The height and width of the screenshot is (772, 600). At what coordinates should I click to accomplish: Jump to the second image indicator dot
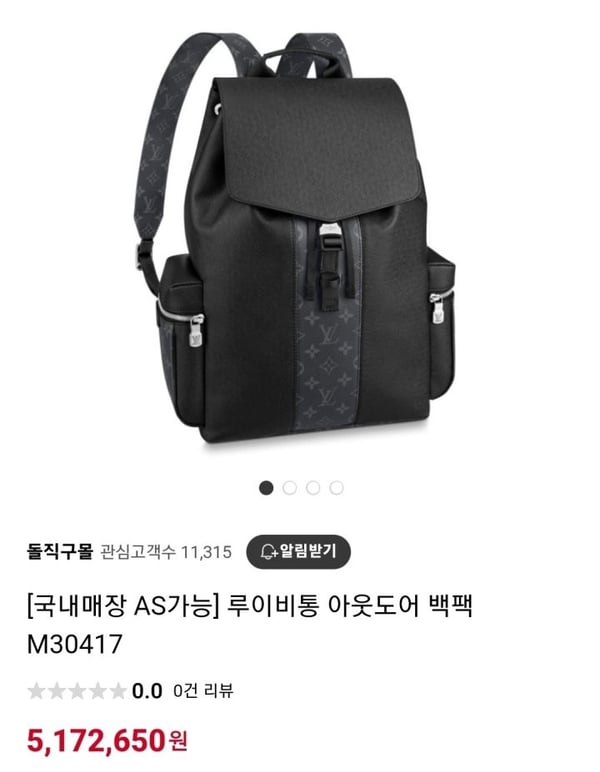pos(290,488)
